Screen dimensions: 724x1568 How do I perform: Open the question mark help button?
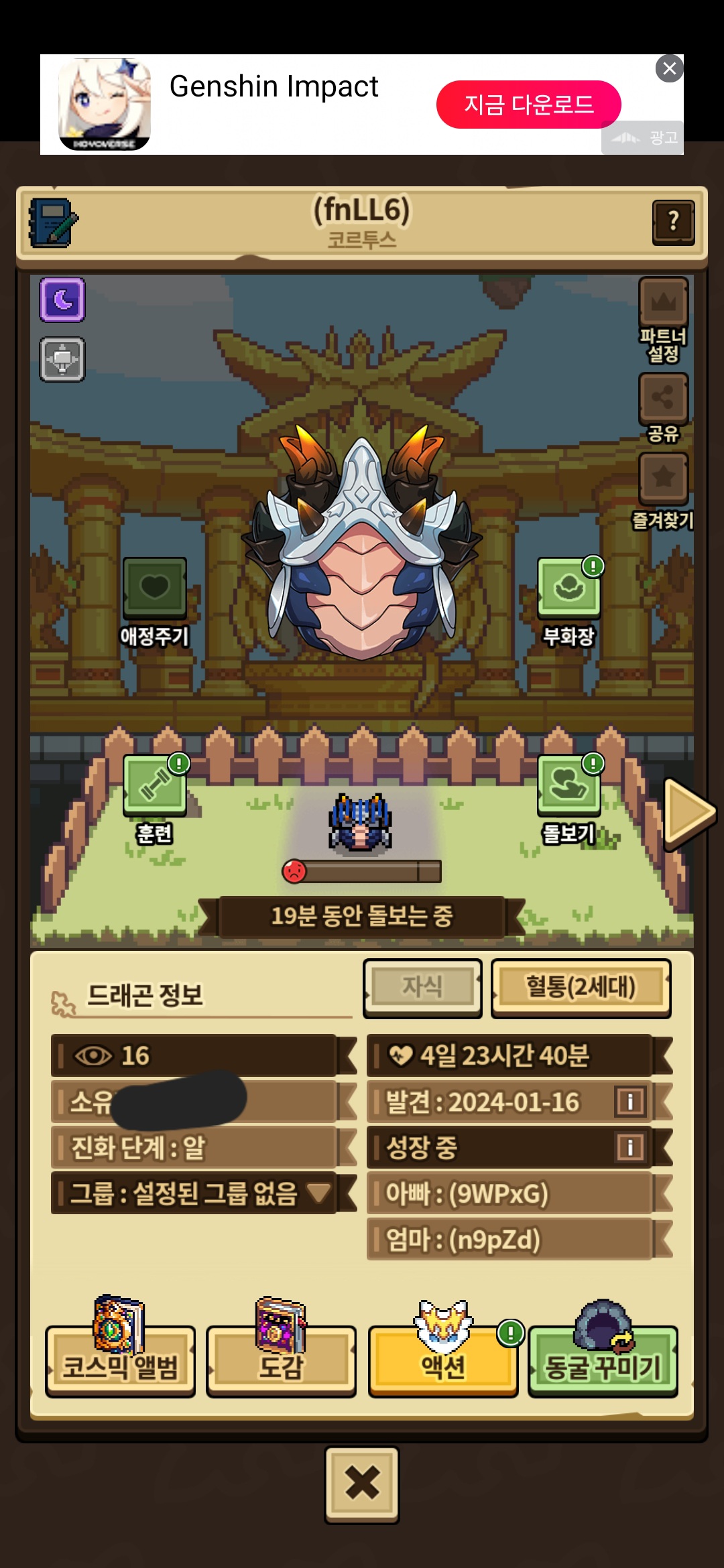pyautogui.click(x=673, y=222)
